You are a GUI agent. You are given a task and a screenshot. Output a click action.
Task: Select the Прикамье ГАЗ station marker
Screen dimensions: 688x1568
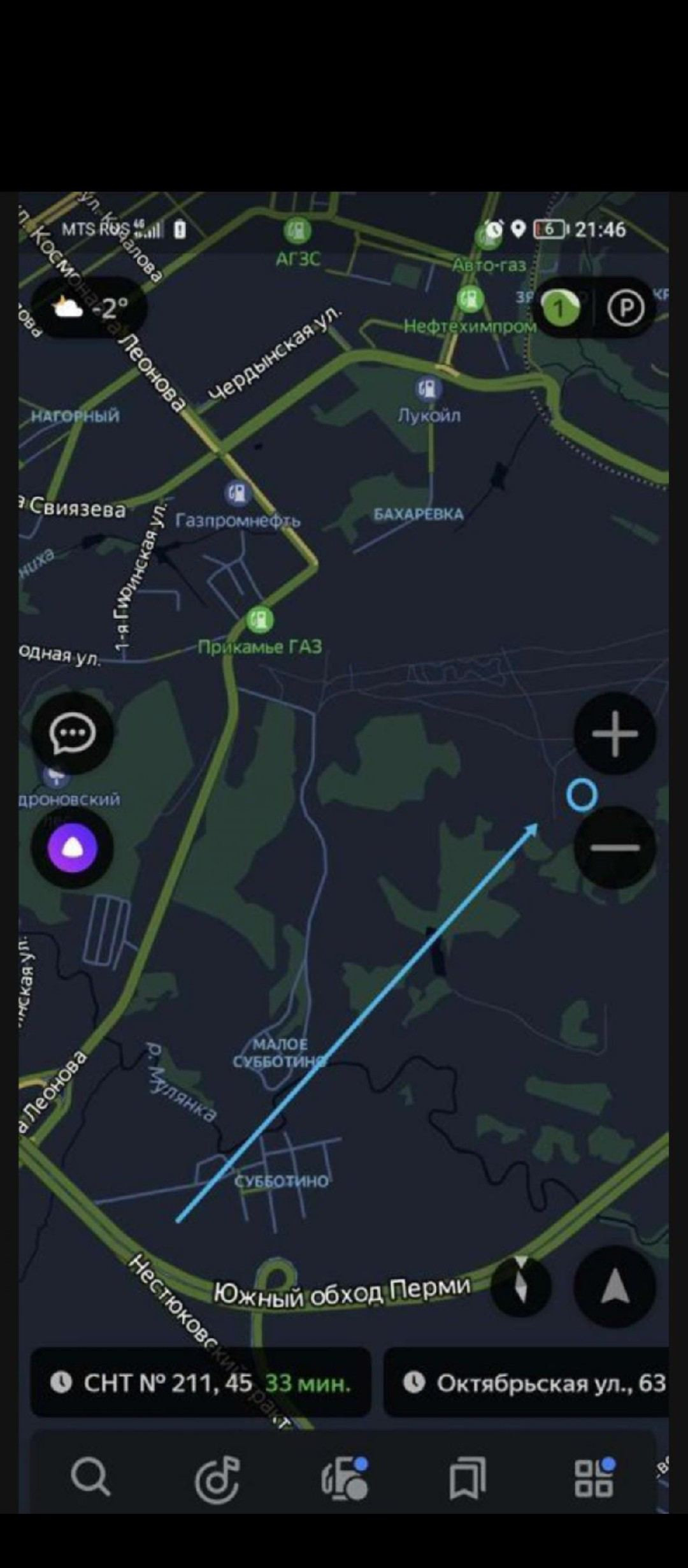click(x=260, y=619)
